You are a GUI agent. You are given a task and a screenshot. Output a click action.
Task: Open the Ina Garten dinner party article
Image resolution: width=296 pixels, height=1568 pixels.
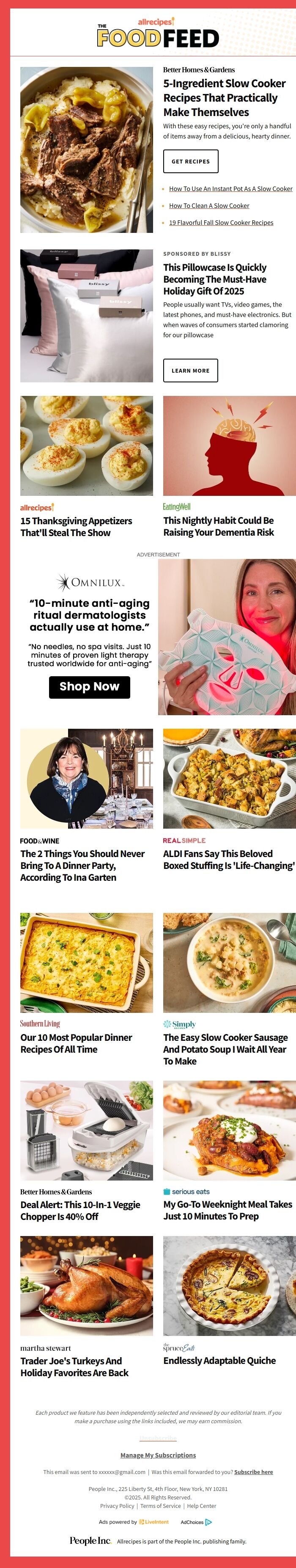82,866
